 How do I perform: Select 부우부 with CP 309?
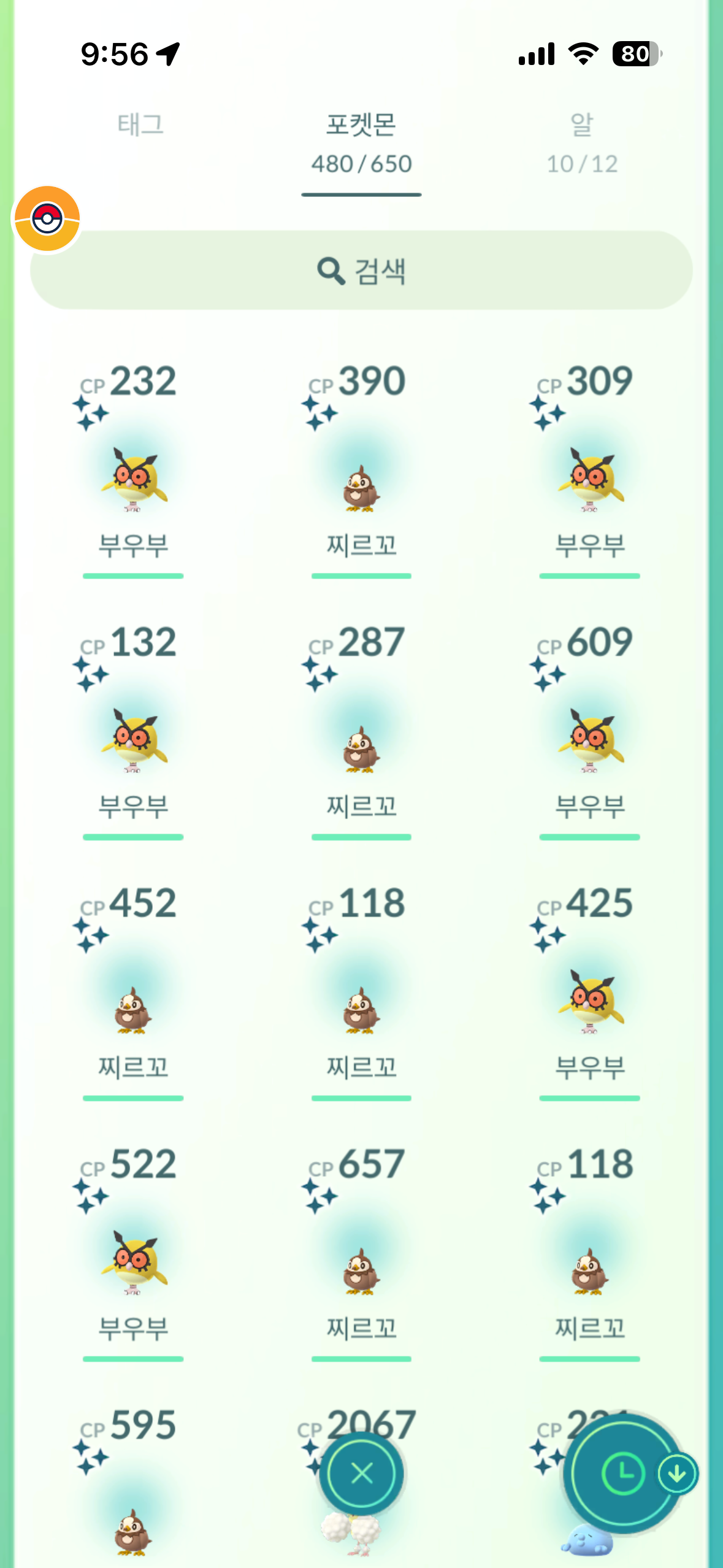point(589,478)
